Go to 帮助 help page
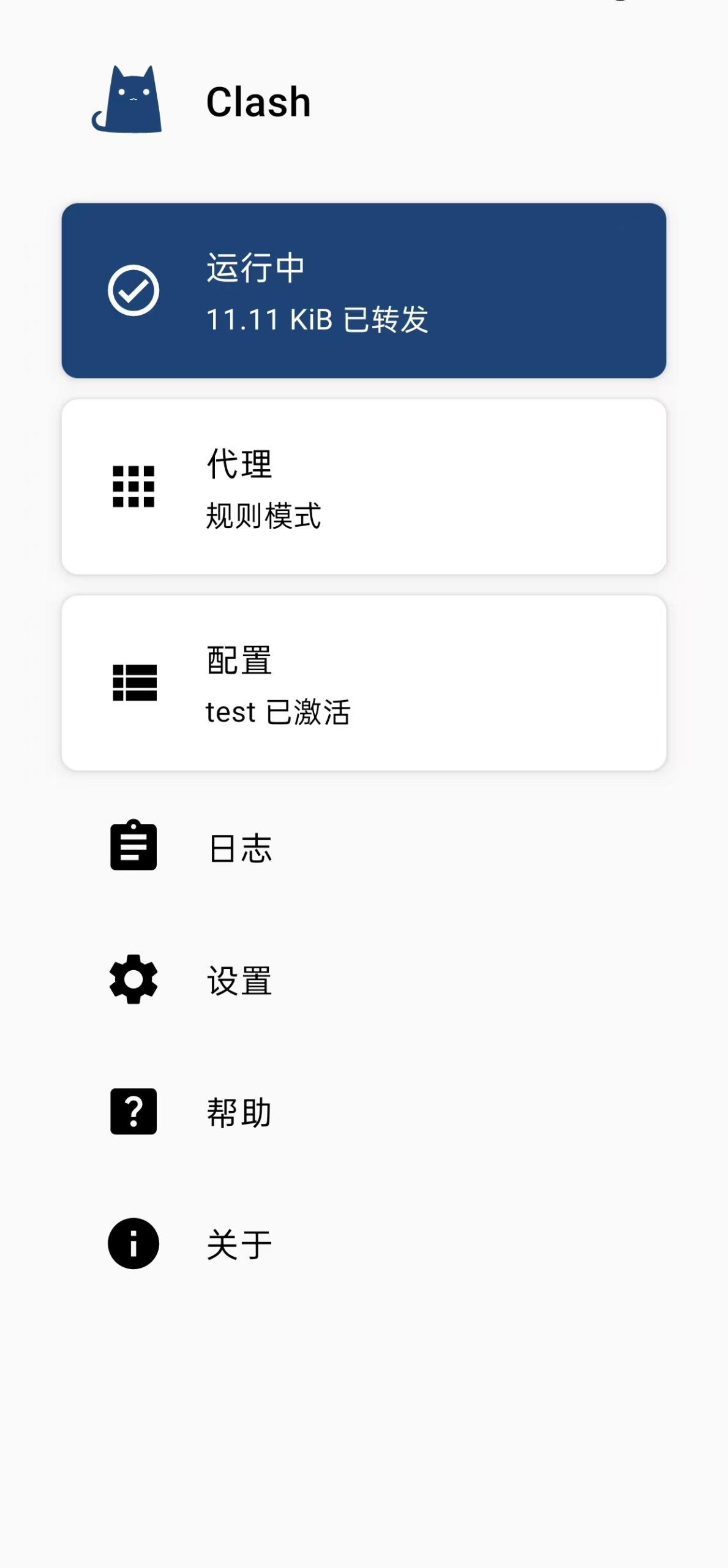 (x=240, y=1112)
